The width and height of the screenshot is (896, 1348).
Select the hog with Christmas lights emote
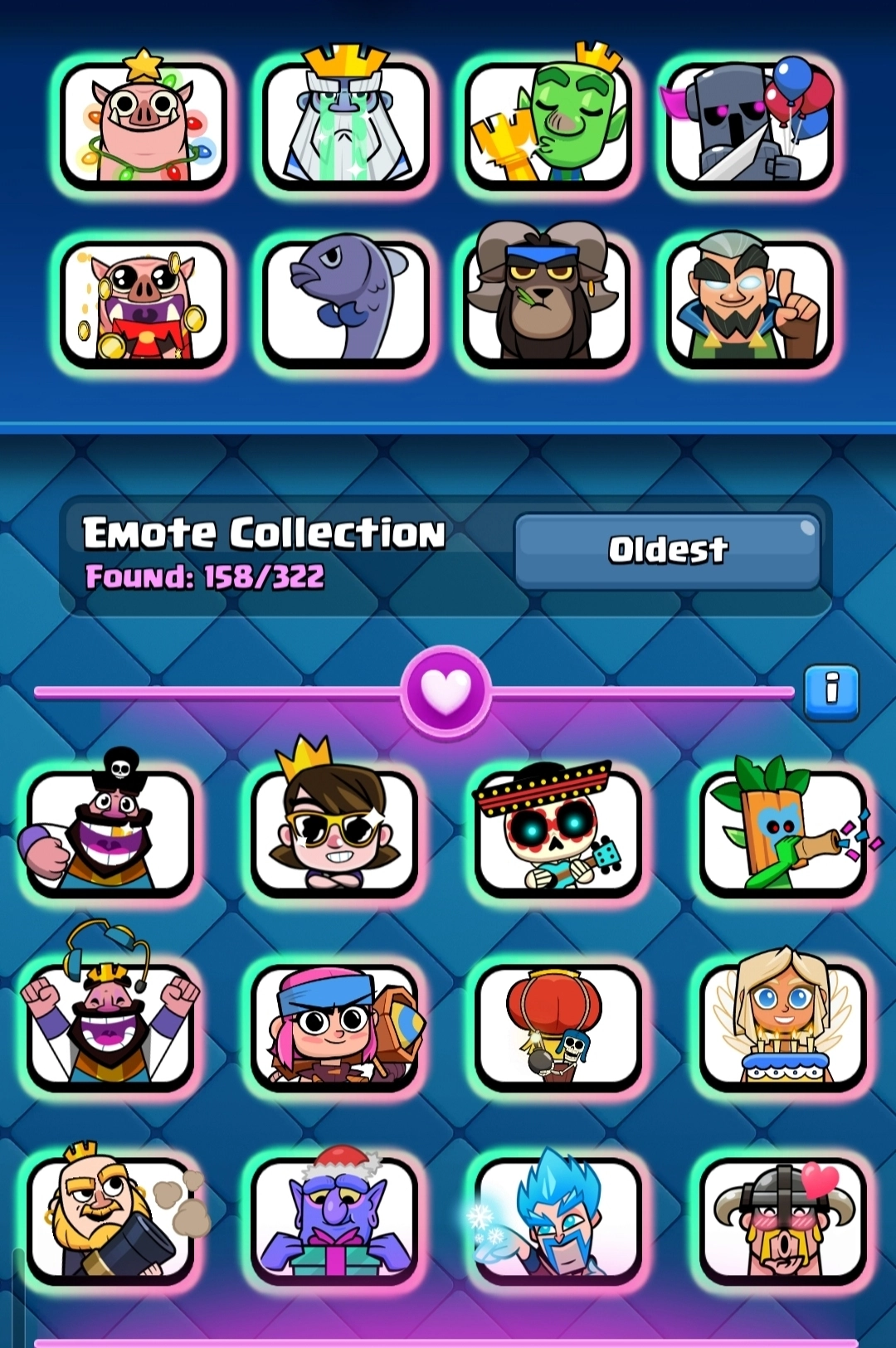(x=144, y=124)
